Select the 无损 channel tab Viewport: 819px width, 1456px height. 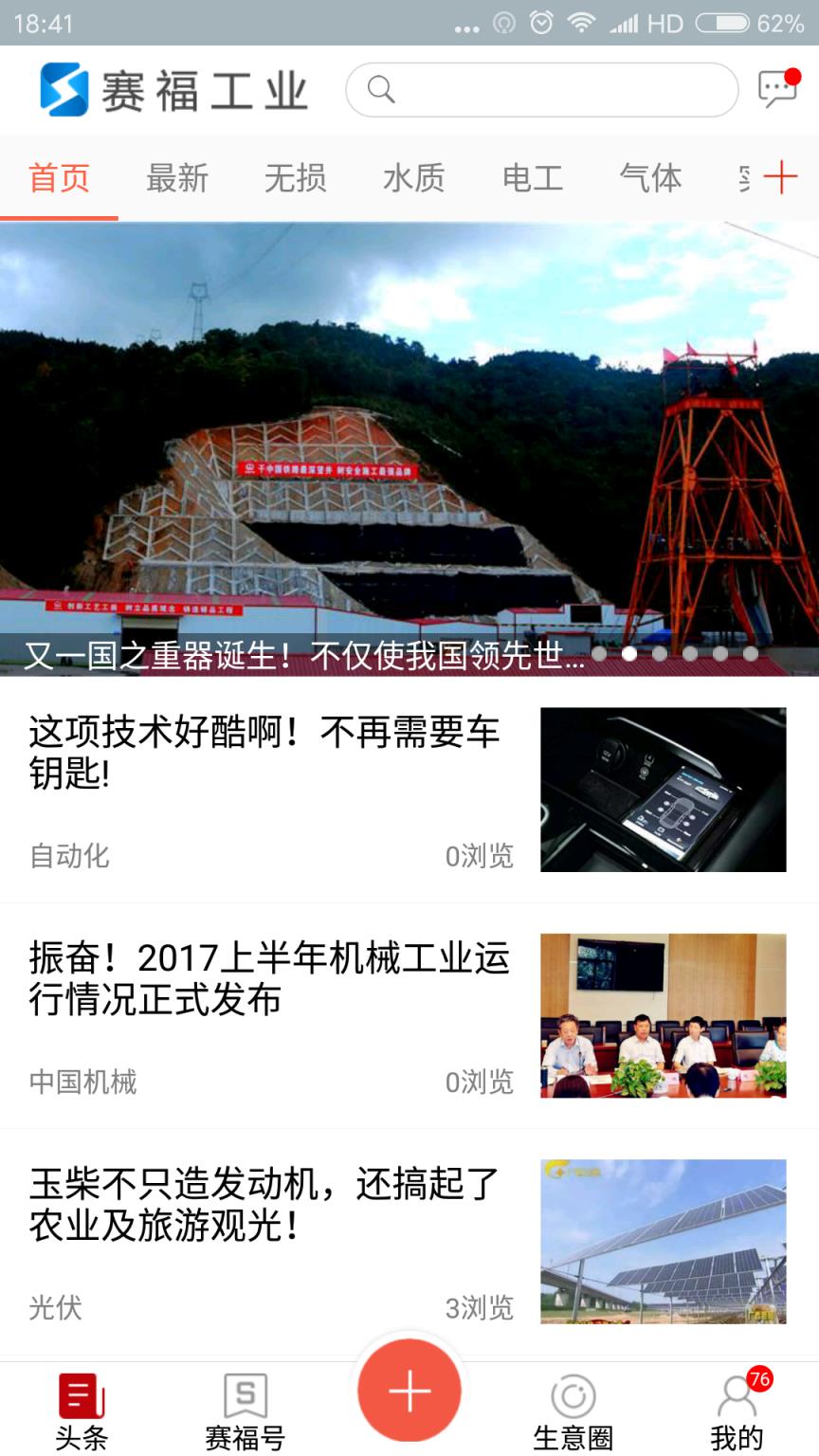[296, 178]
